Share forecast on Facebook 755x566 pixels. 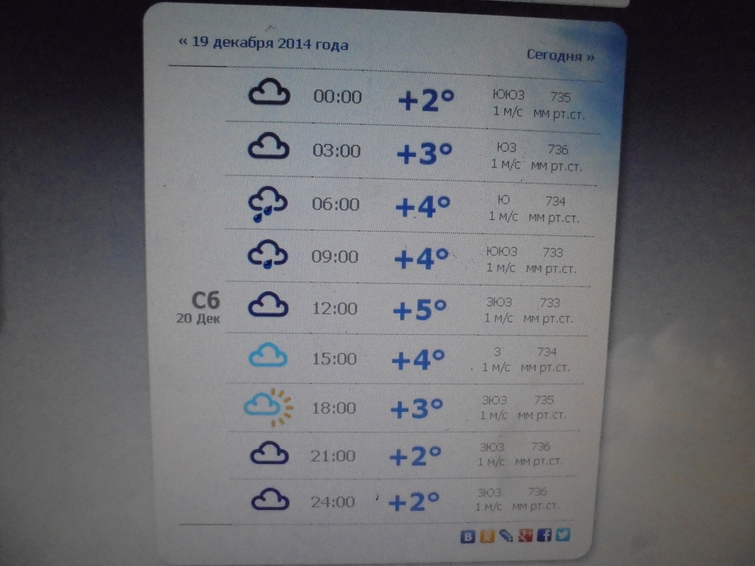tap(544, 535)
